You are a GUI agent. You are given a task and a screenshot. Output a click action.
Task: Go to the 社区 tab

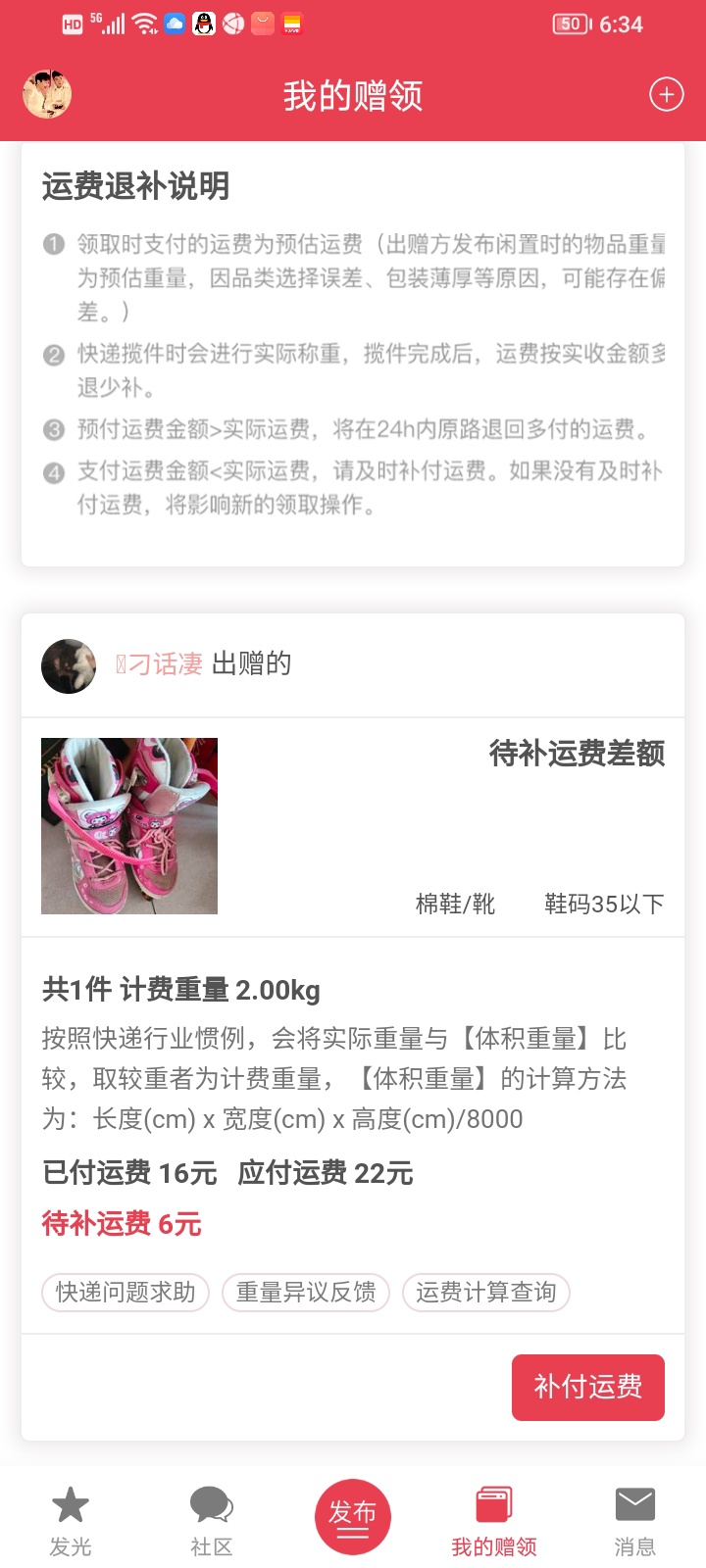click(x=212, y=1520)
